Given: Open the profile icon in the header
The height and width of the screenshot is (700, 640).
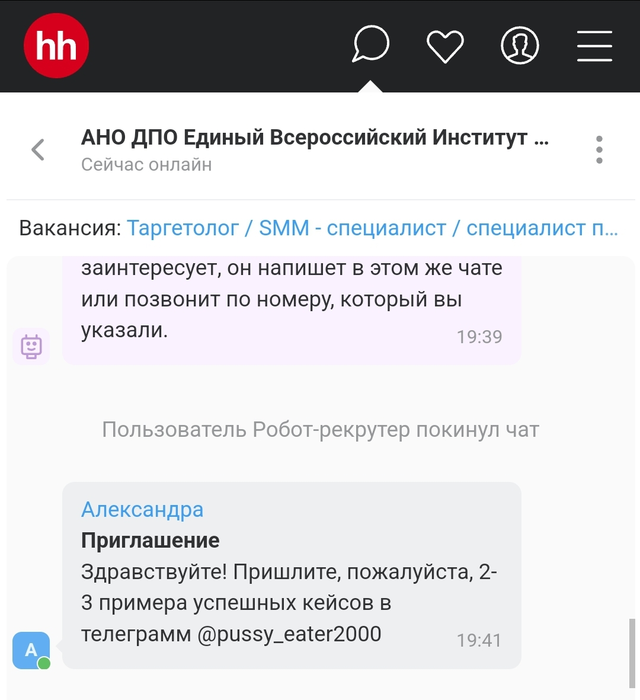Looking at the screenshot, I should [x=519, y=45].
